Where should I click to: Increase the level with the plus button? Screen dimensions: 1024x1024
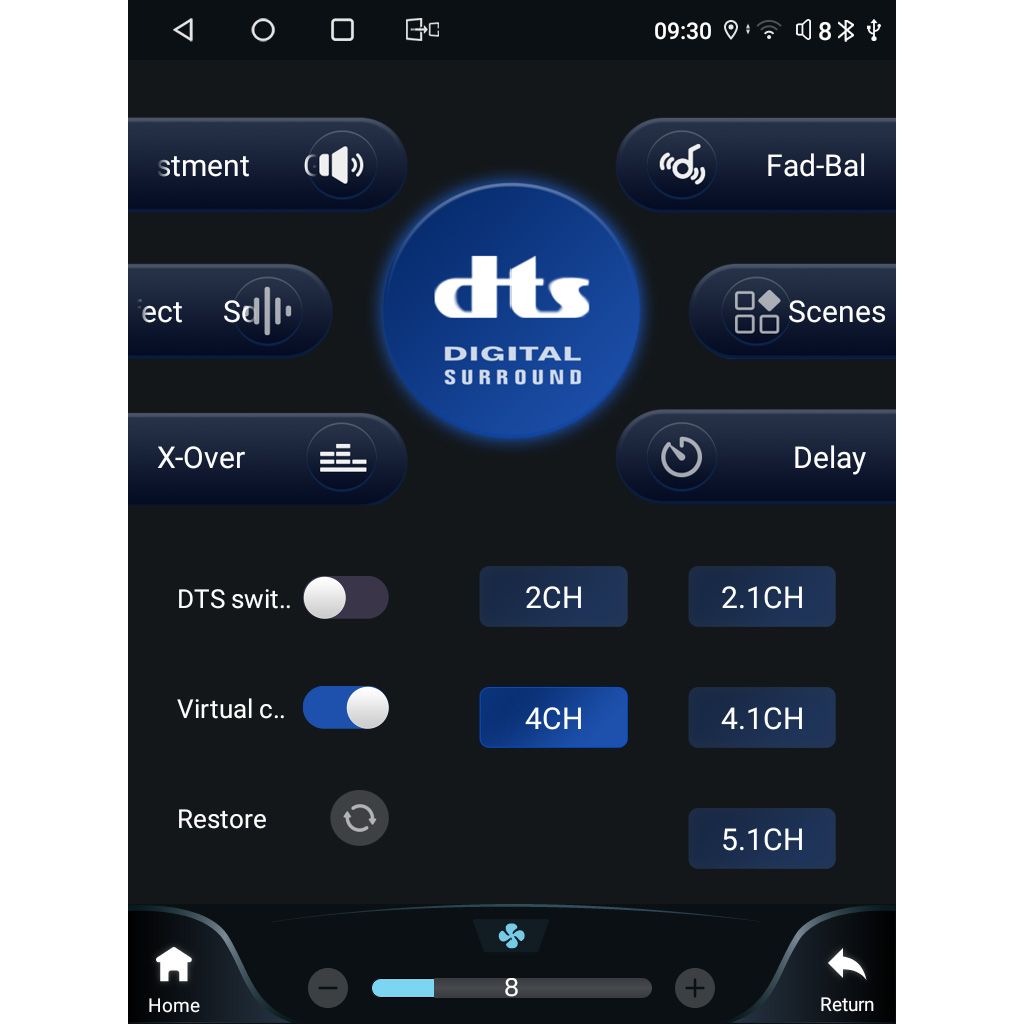click(x=695, y=989)
